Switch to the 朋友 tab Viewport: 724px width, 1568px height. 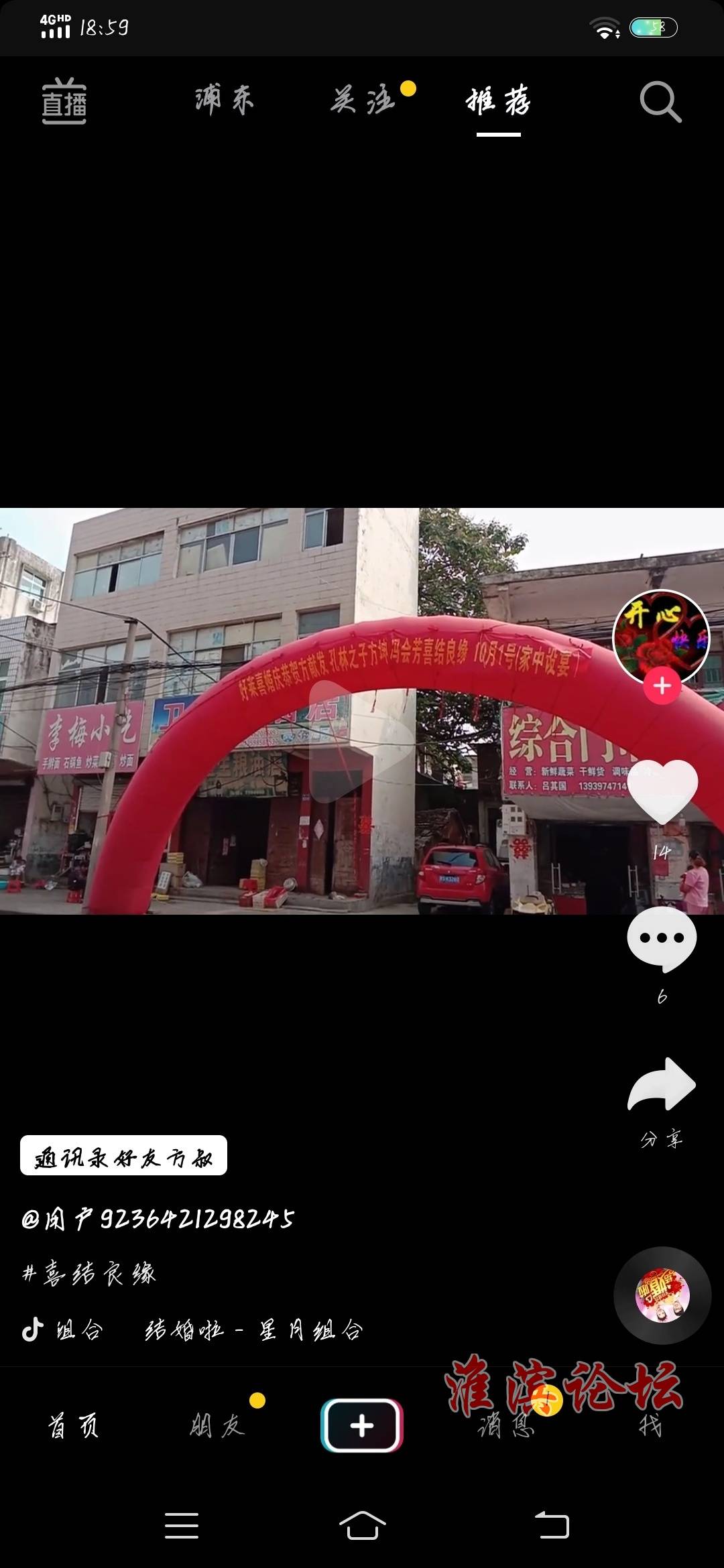(x=217, y=1425)
